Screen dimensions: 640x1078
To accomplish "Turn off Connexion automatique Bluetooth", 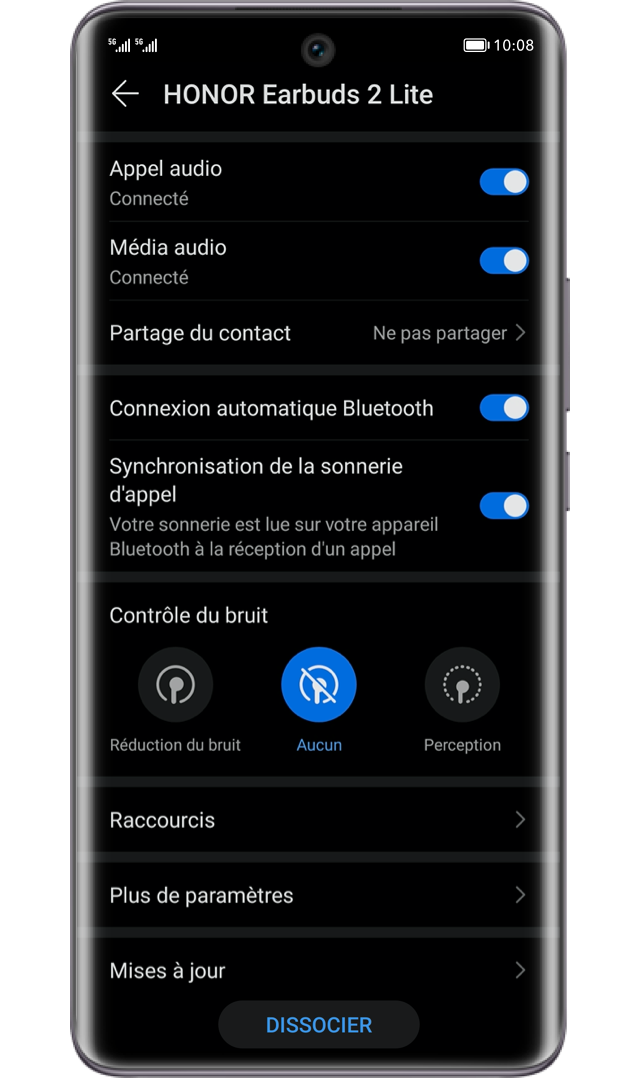I will [x=504, y=408].
